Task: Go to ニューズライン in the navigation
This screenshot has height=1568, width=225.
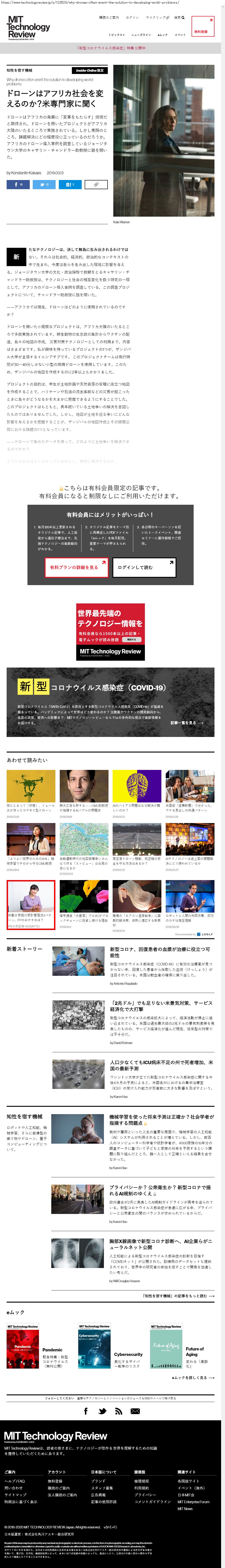Action: pos(141,35)
